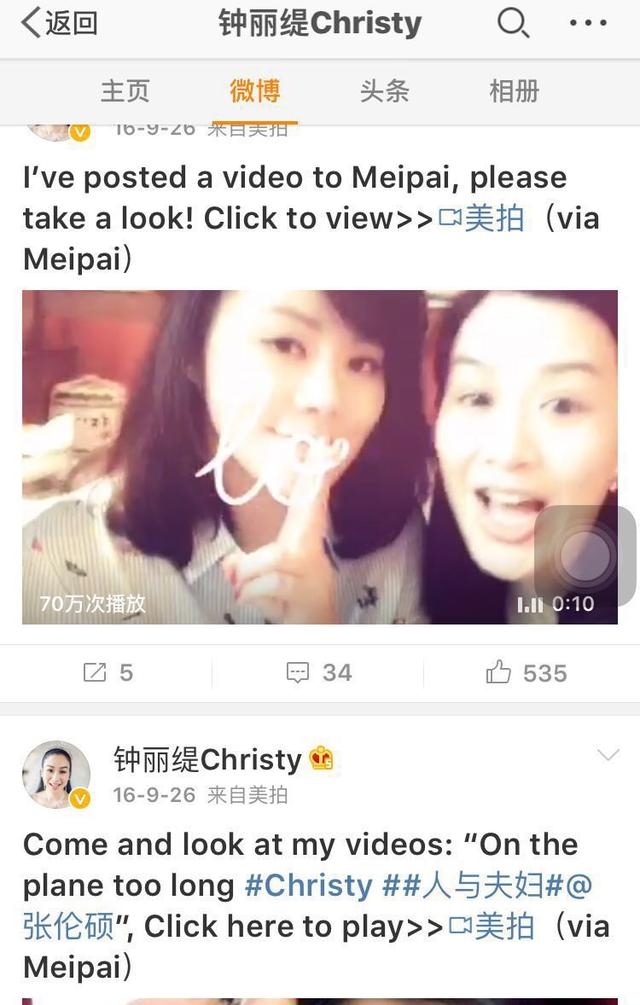
Task: Open the #Christy hashtag link
Action: [x=308, y=885]
